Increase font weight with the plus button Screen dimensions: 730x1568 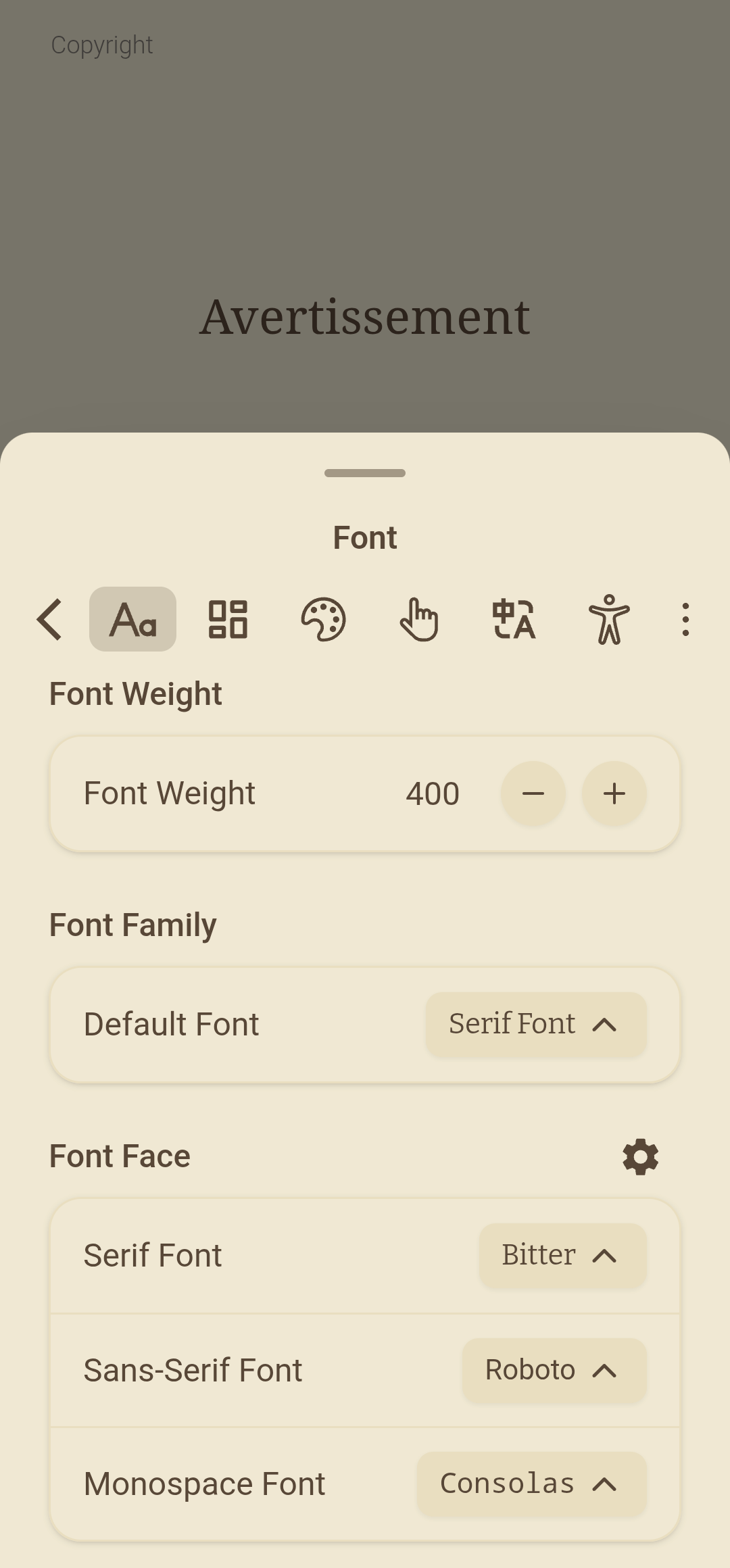pyautogui.click(x=614, y=793)
